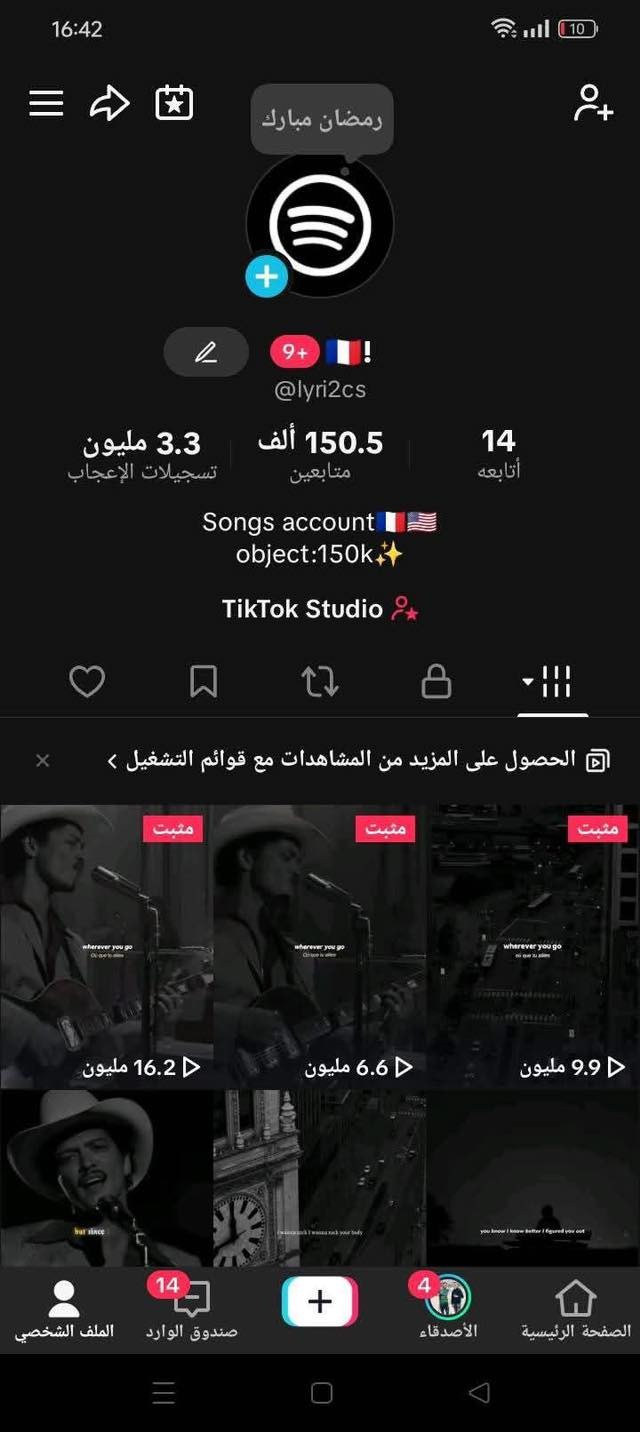The image size is (640, 1432).
Task: Open the hamburger menu
Action: click(46, 103)
